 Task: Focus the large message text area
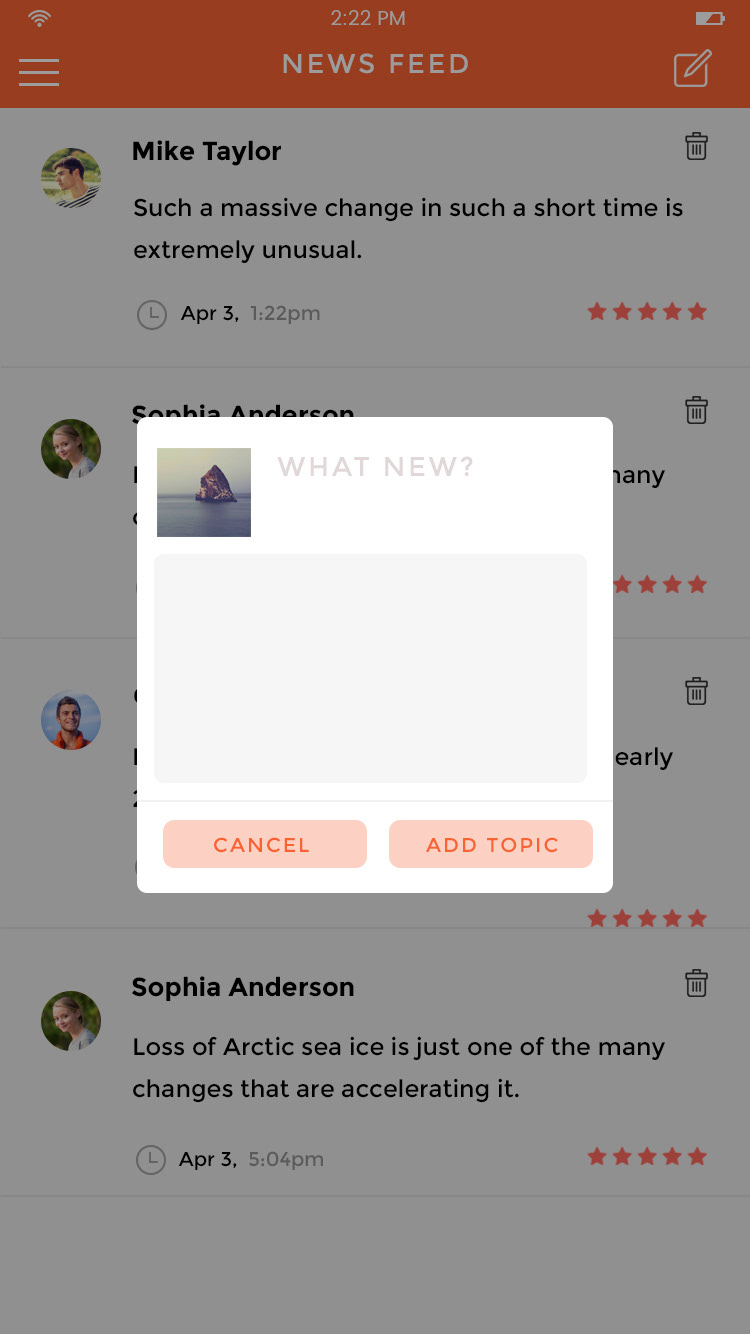click(370, 668)
